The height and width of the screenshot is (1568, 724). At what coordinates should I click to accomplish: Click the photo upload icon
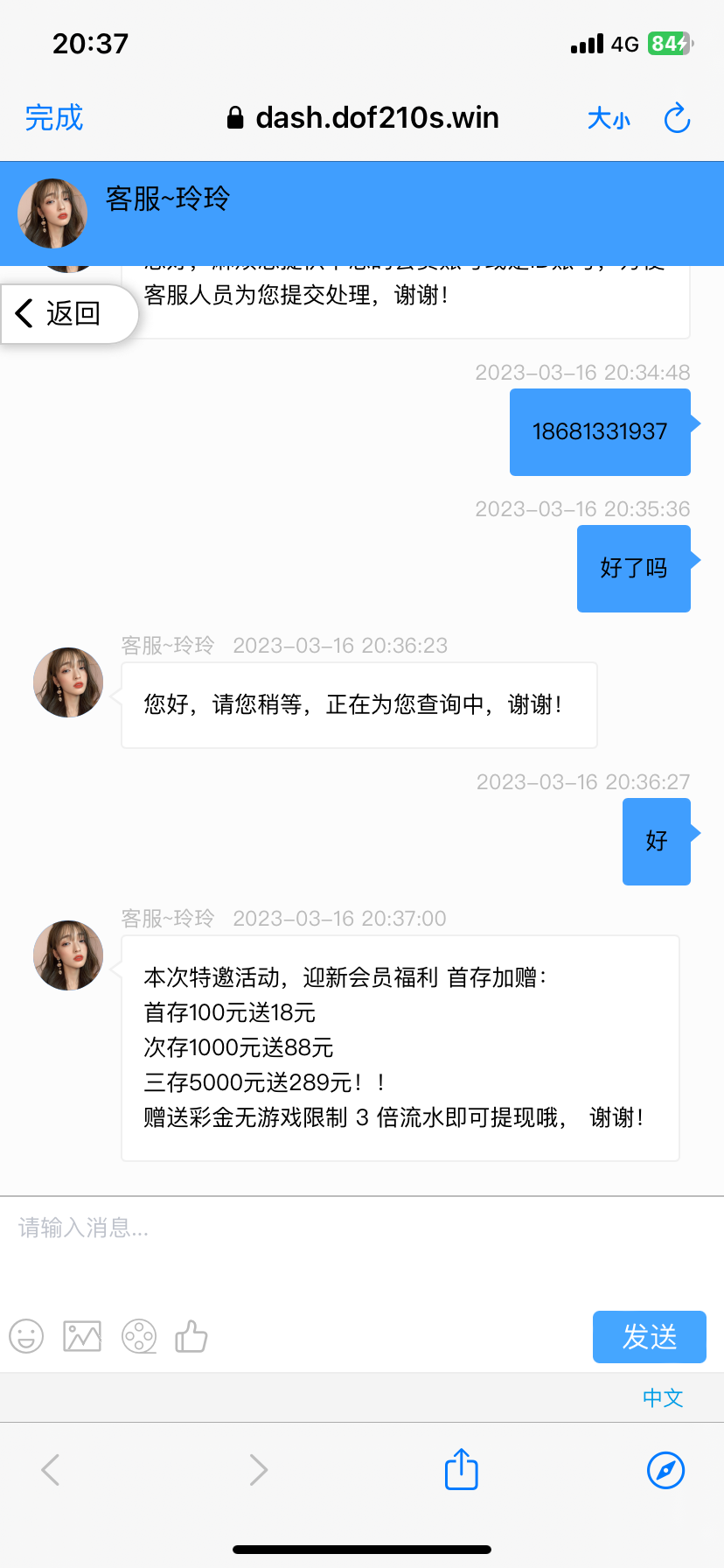click(x=81, y=1336)
